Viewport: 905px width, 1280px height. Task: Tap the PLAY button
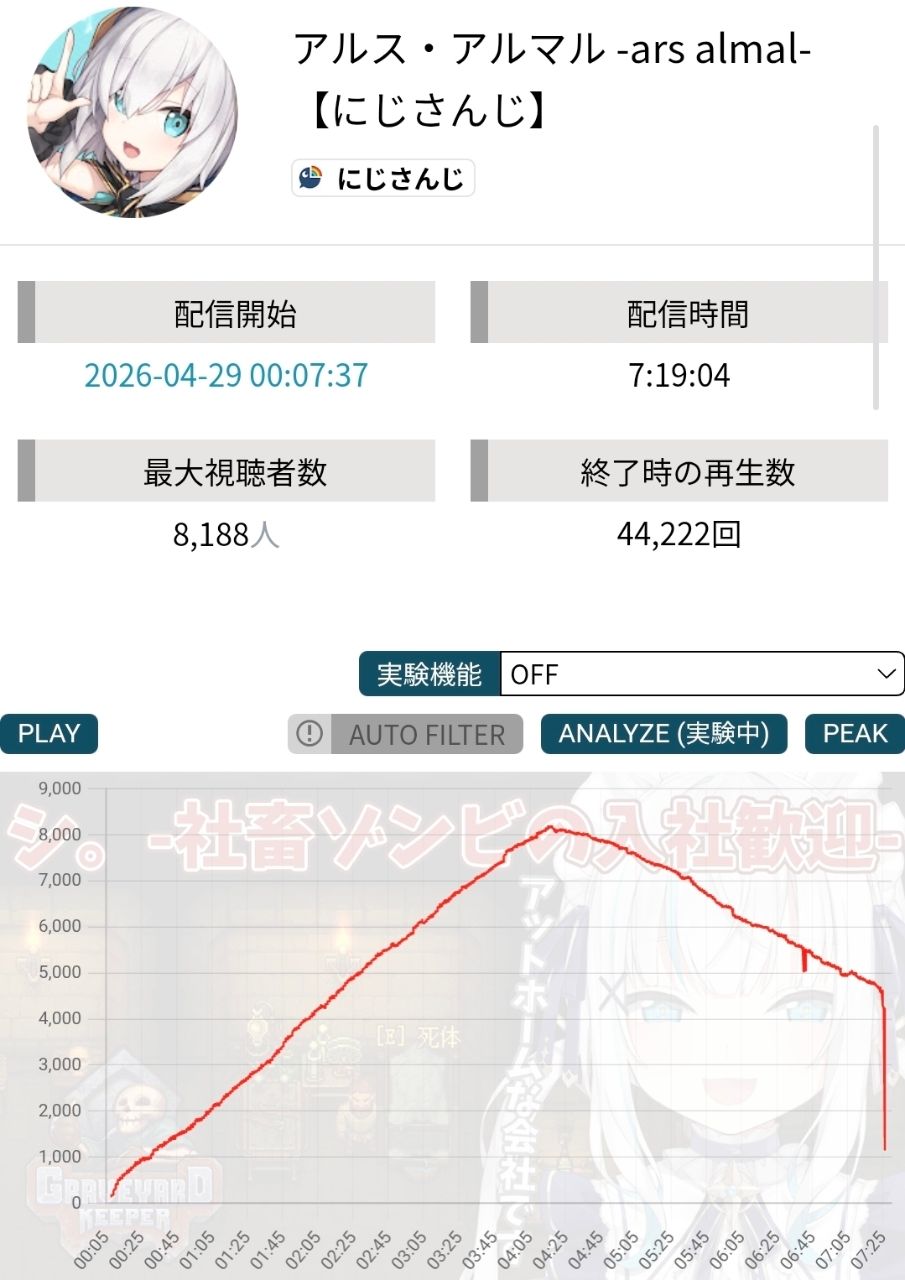tap(49, 734)
